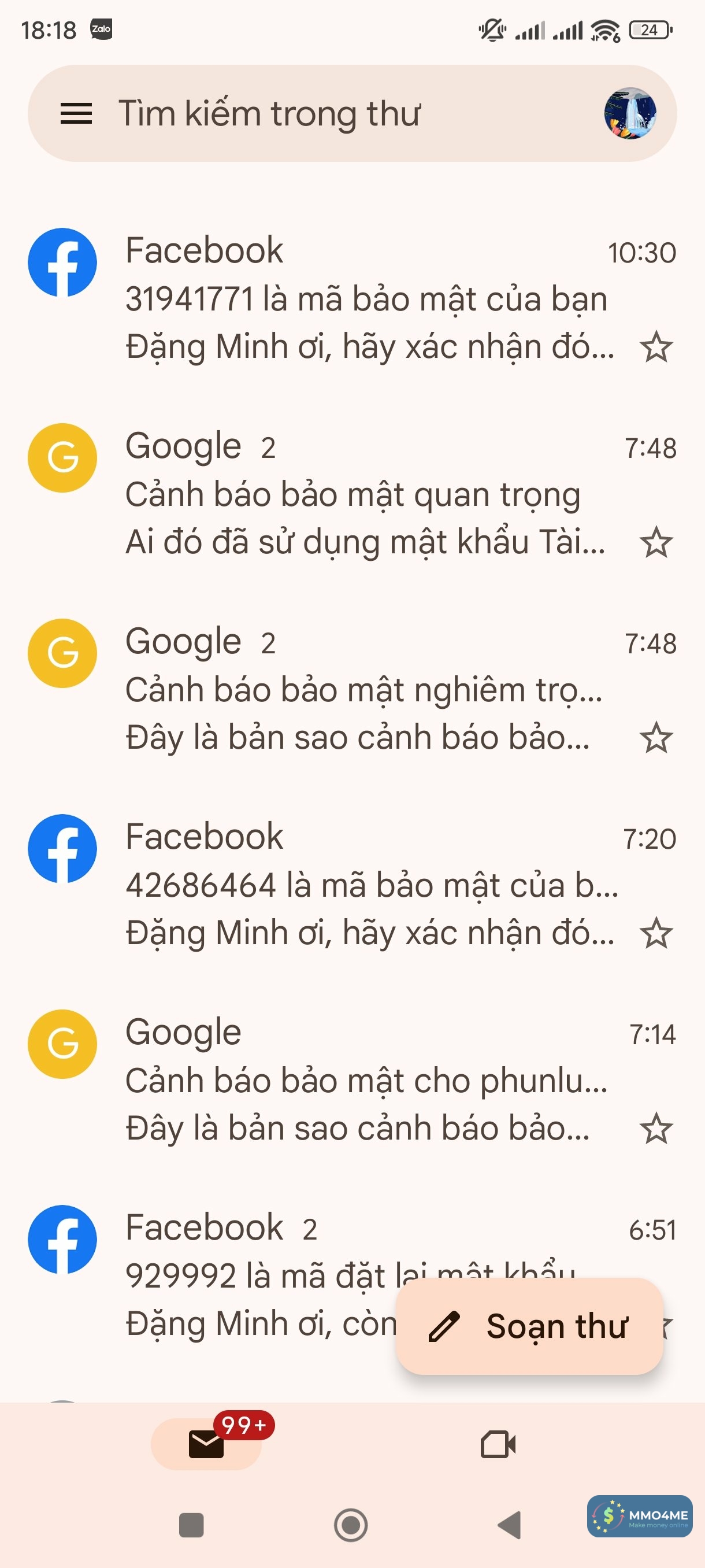The image size is (705, 1568).
Task: Go to the home screen
Action: pos(351,1525)
